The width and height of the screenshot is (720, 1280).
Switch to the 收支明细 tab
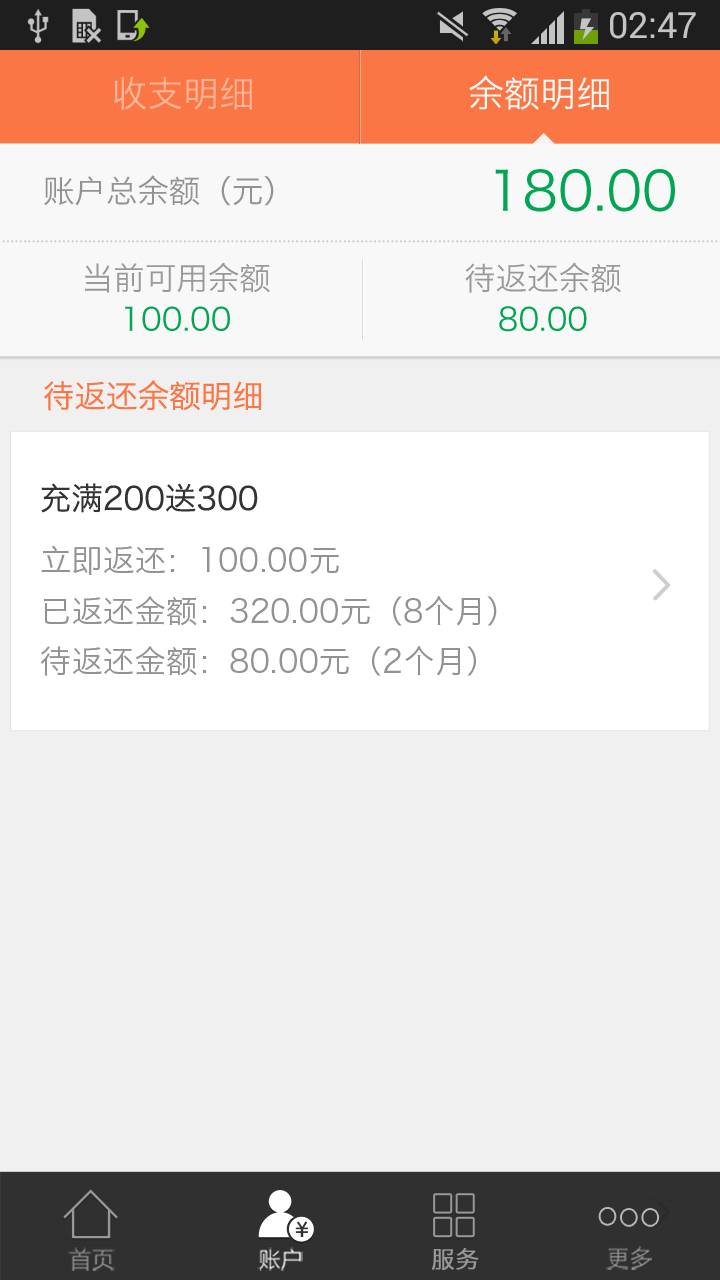coord(180,96)
